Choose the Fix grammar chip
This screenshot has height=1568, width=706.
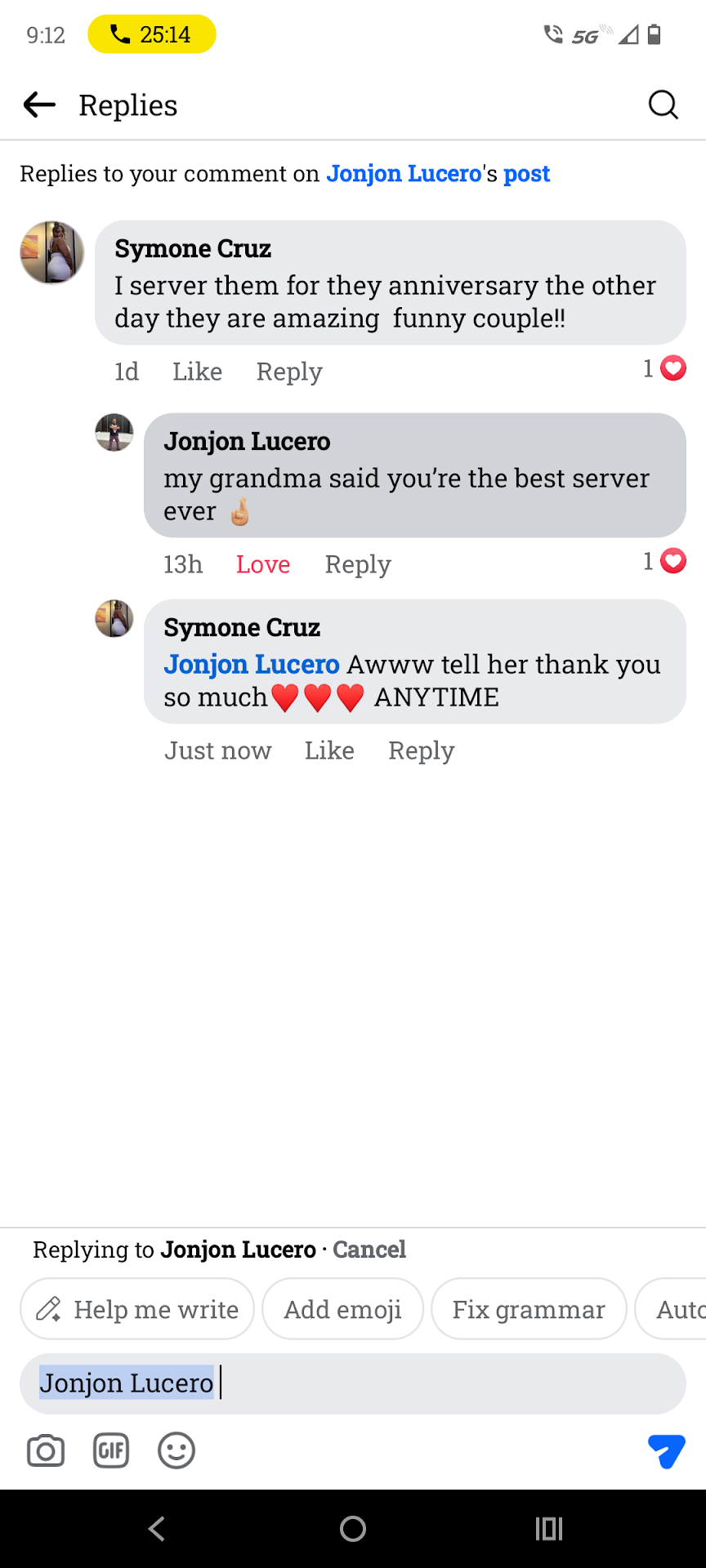coord(529,1309)
